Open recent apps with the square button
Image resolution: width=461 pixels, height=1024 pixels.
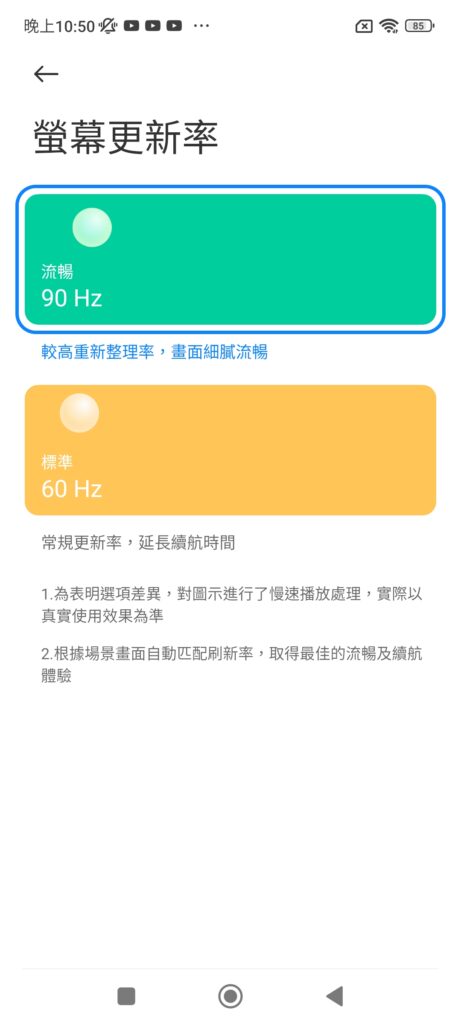[x=126, y=996]
